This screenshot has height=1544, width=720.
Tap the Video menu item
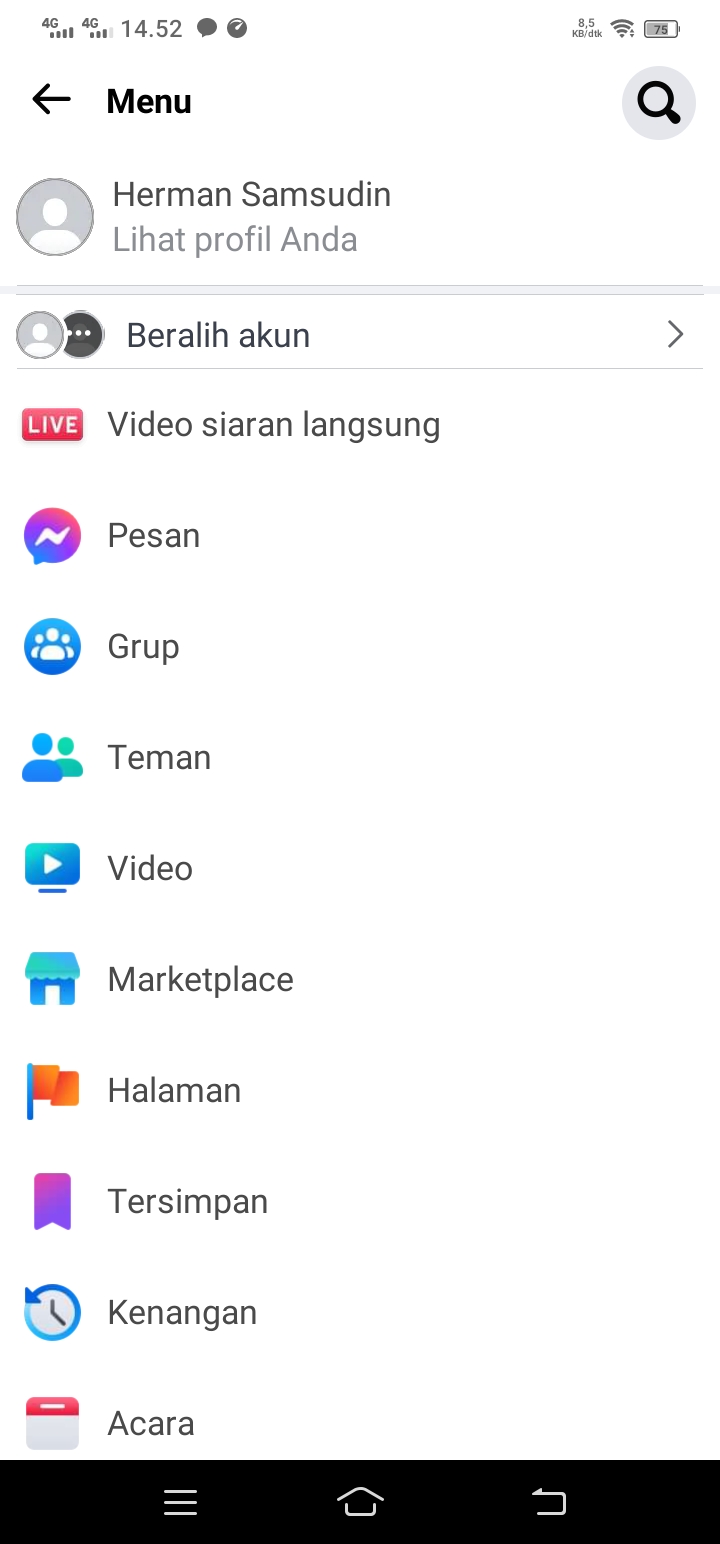[150, 869]
